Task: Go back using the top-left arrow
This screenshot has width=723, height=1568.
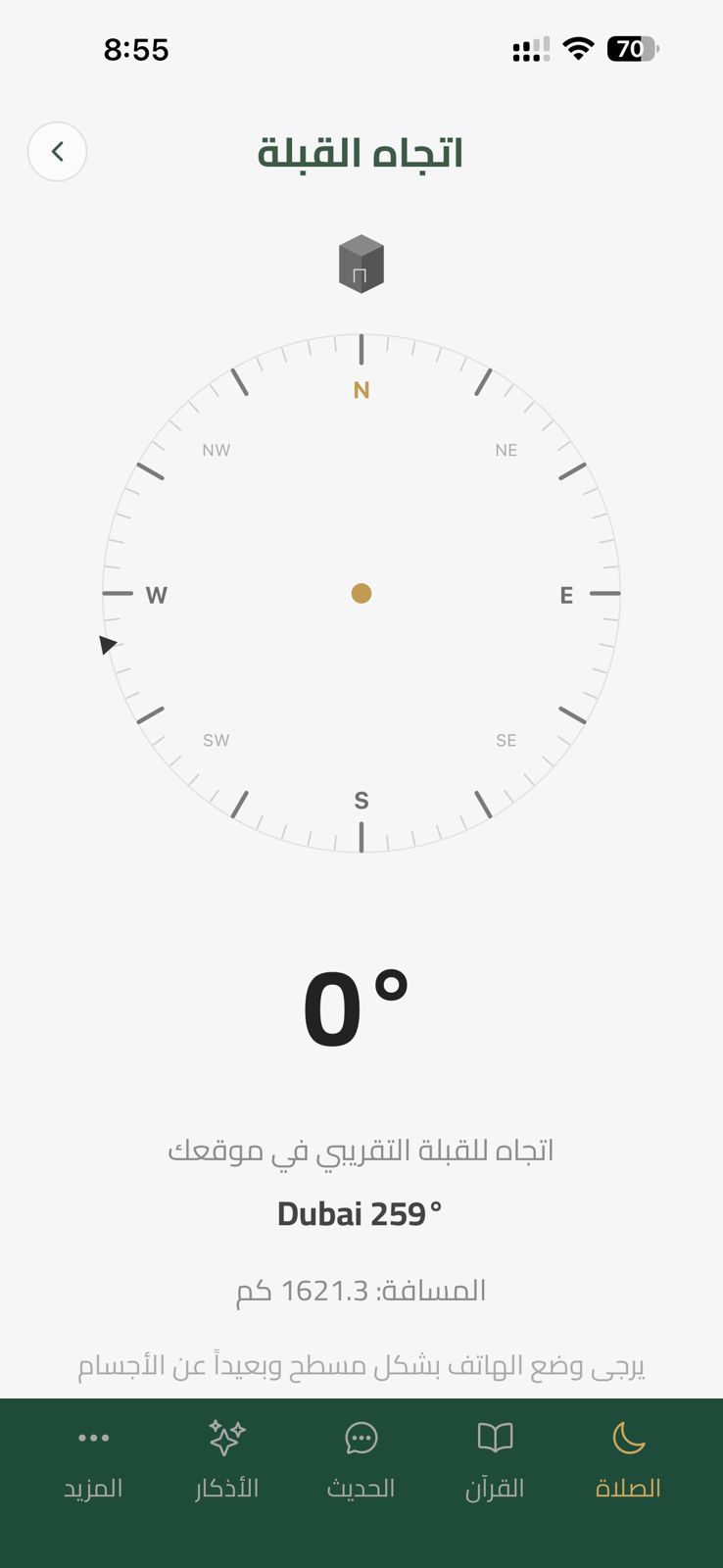Action: [57, 152]
